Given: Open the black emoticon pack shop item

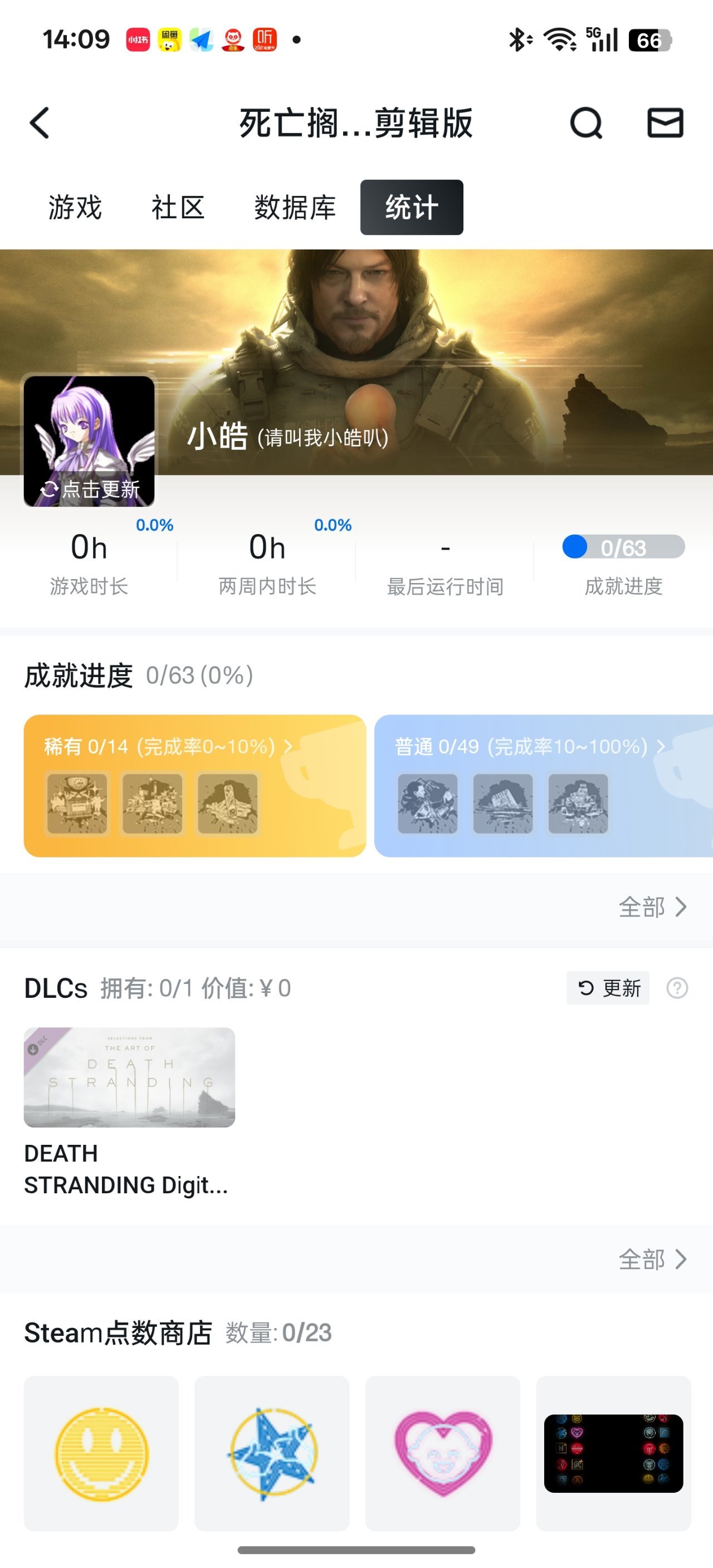Looking at the screenshot, I should coord(613,1453).
